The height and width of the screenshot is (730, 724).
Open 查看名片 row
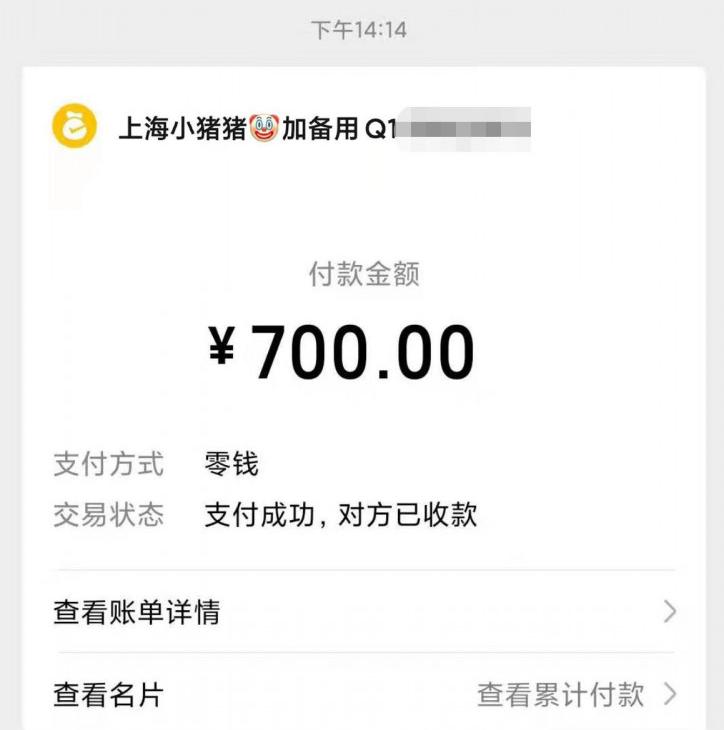(x=108, y=694)
